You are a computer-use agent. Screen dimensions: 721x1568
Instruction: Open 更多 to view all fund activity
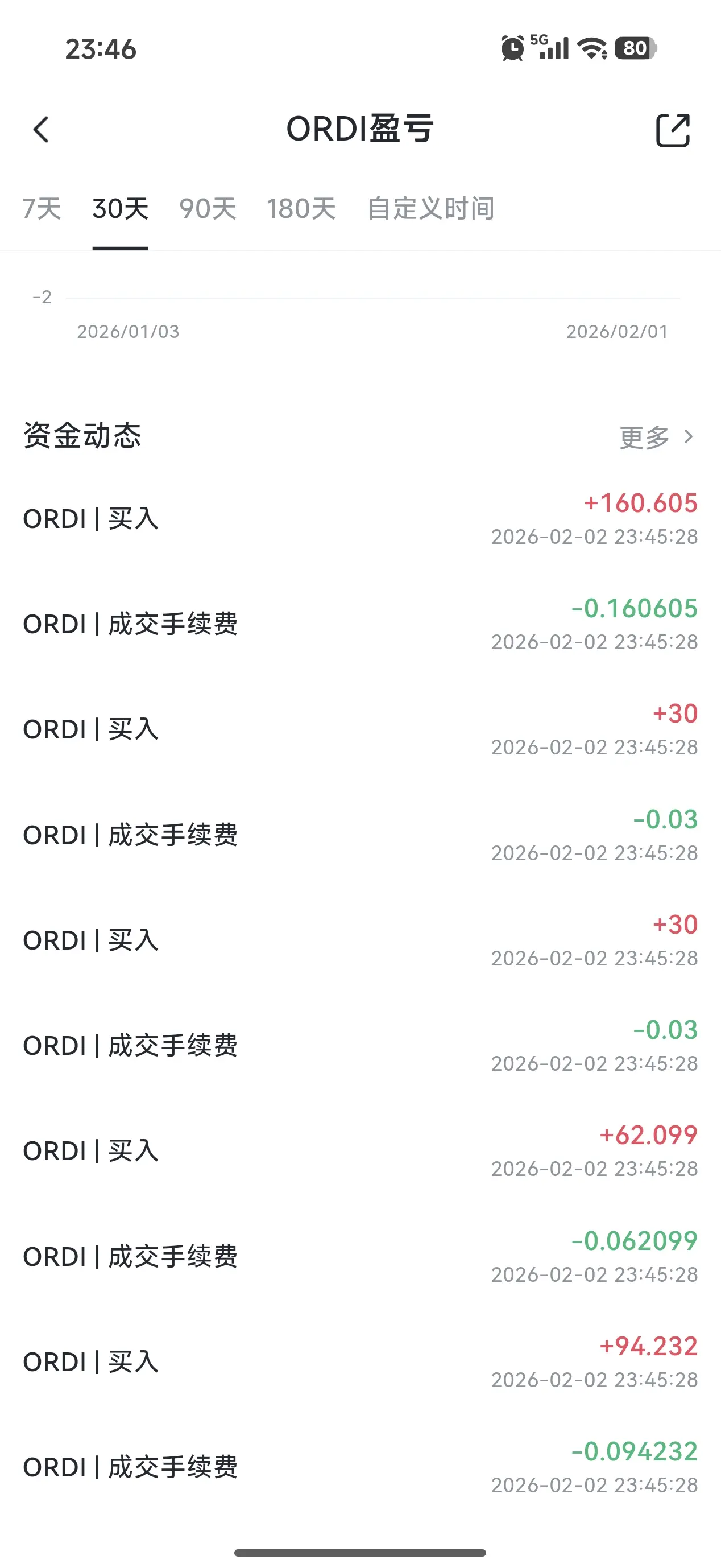pos(656,437)
